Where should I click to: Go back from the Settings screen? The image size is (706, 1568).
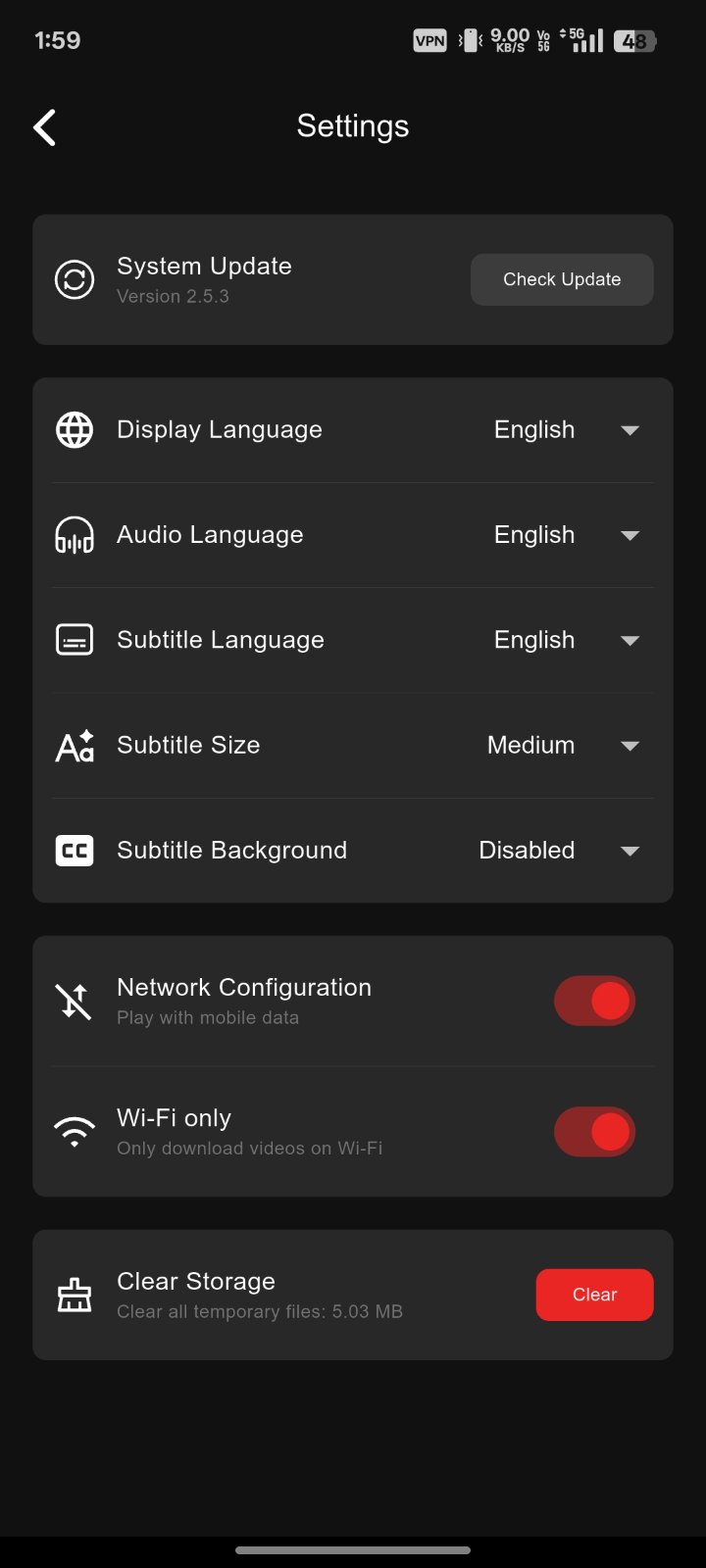(45, 127)
